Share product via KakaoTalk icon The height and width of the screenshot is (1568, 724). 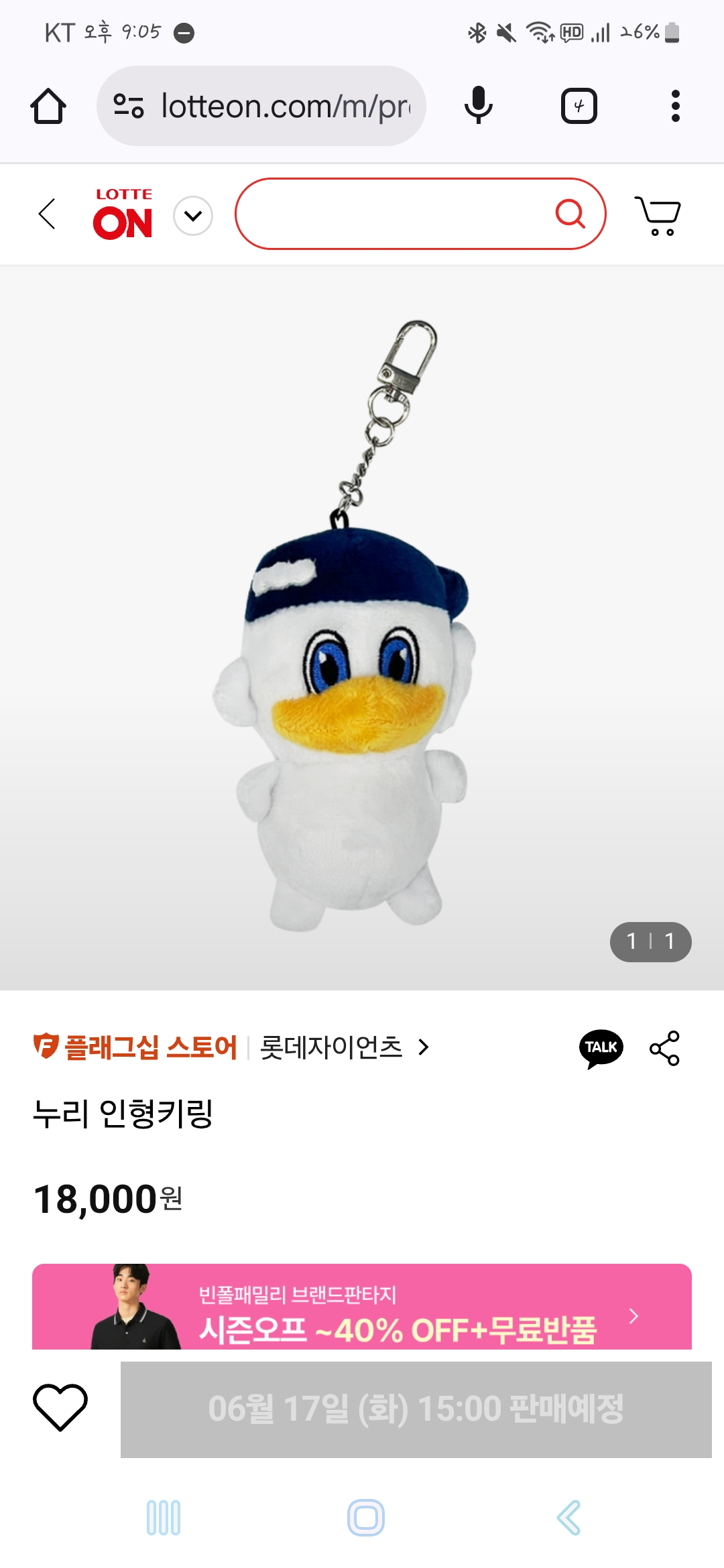pyautogui.click(x=601, y=1049)
